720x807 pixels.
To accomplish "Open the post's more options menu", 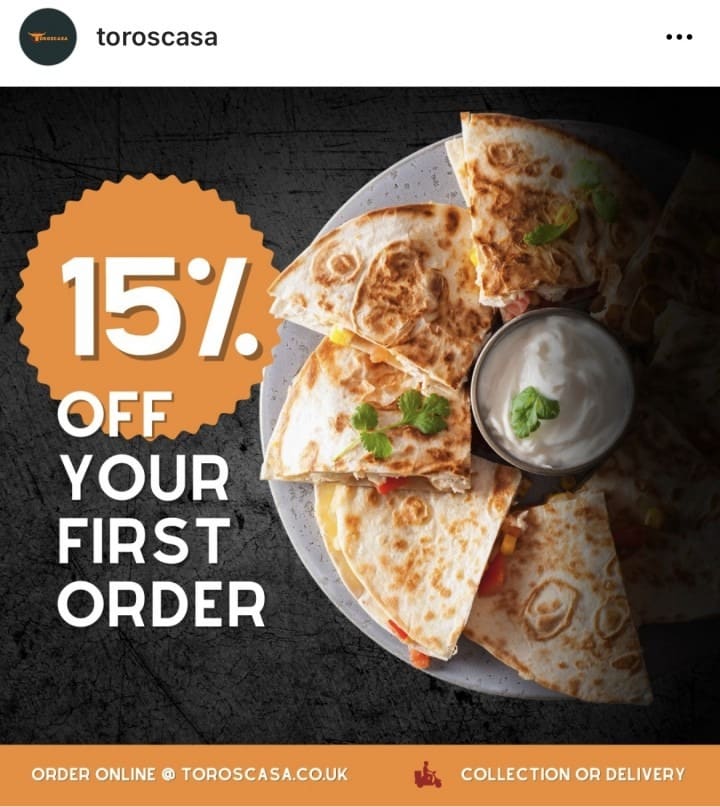I will 678,38.
